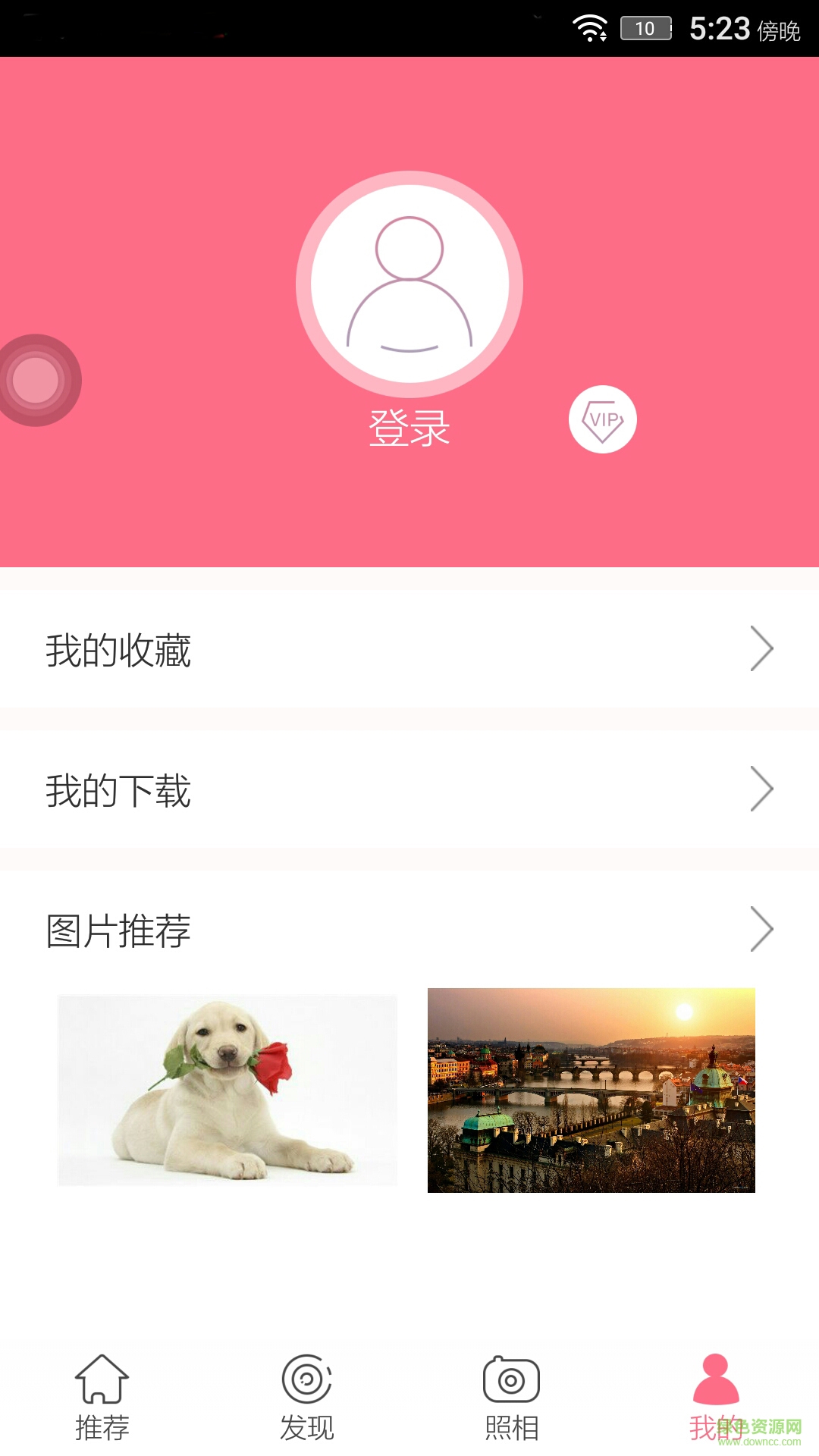Image resolution: width=819 pixels, height=1456 pixels.
Task: Tap the 照相 camera icon
Action: pyautogui.click(x=512, y=1382)
